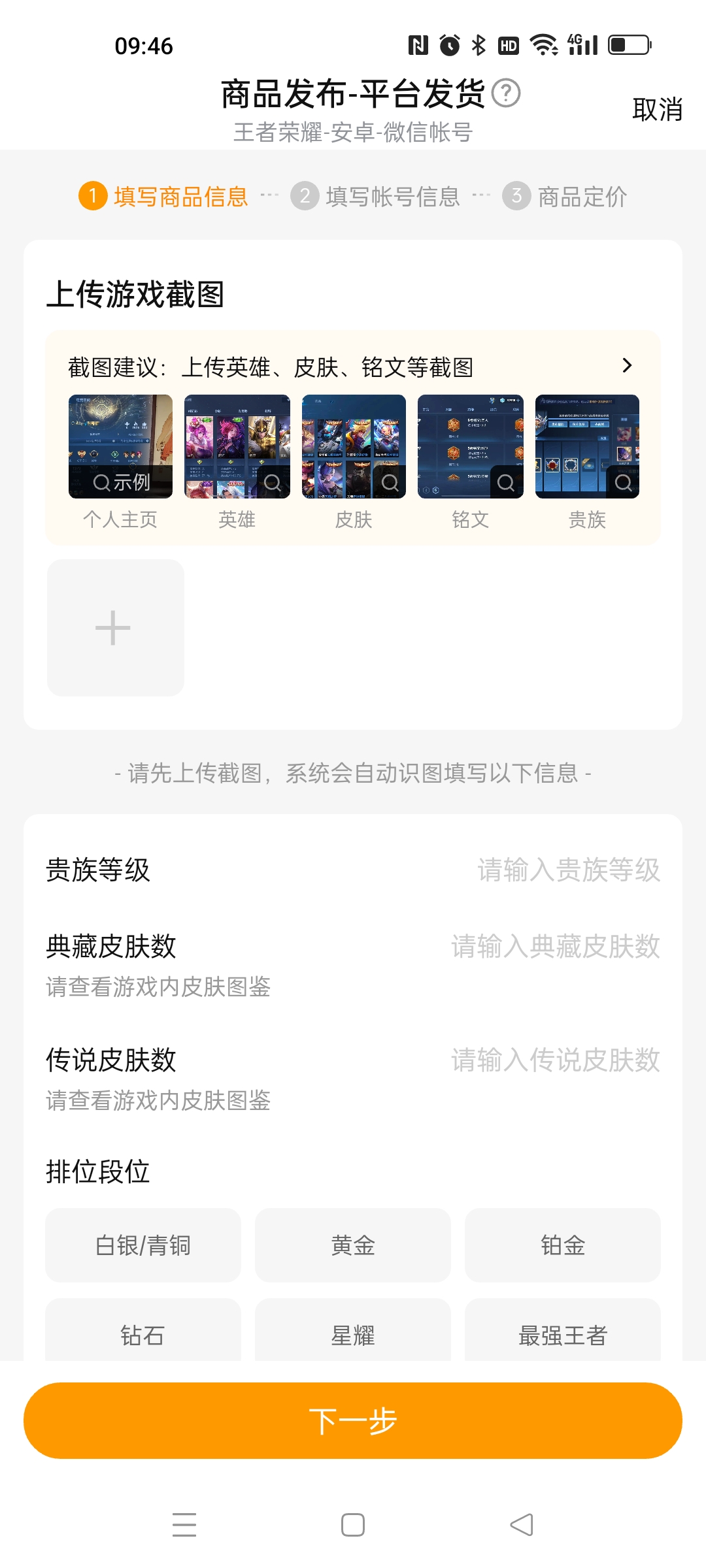
Task: Focus the 贵族等级 input field
Action: pyautogui.click(x=568, y=870)
